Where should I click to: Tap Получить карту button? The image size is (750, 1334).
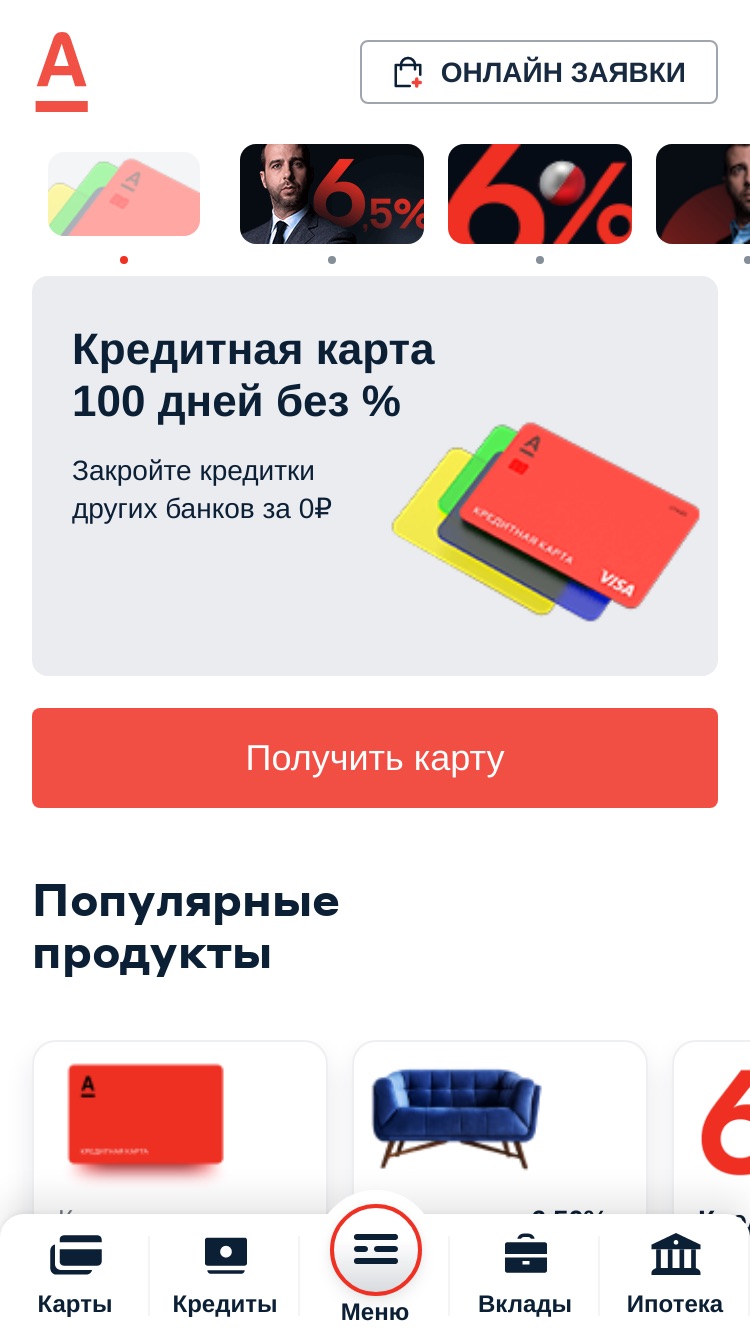[x=375, y=758]
